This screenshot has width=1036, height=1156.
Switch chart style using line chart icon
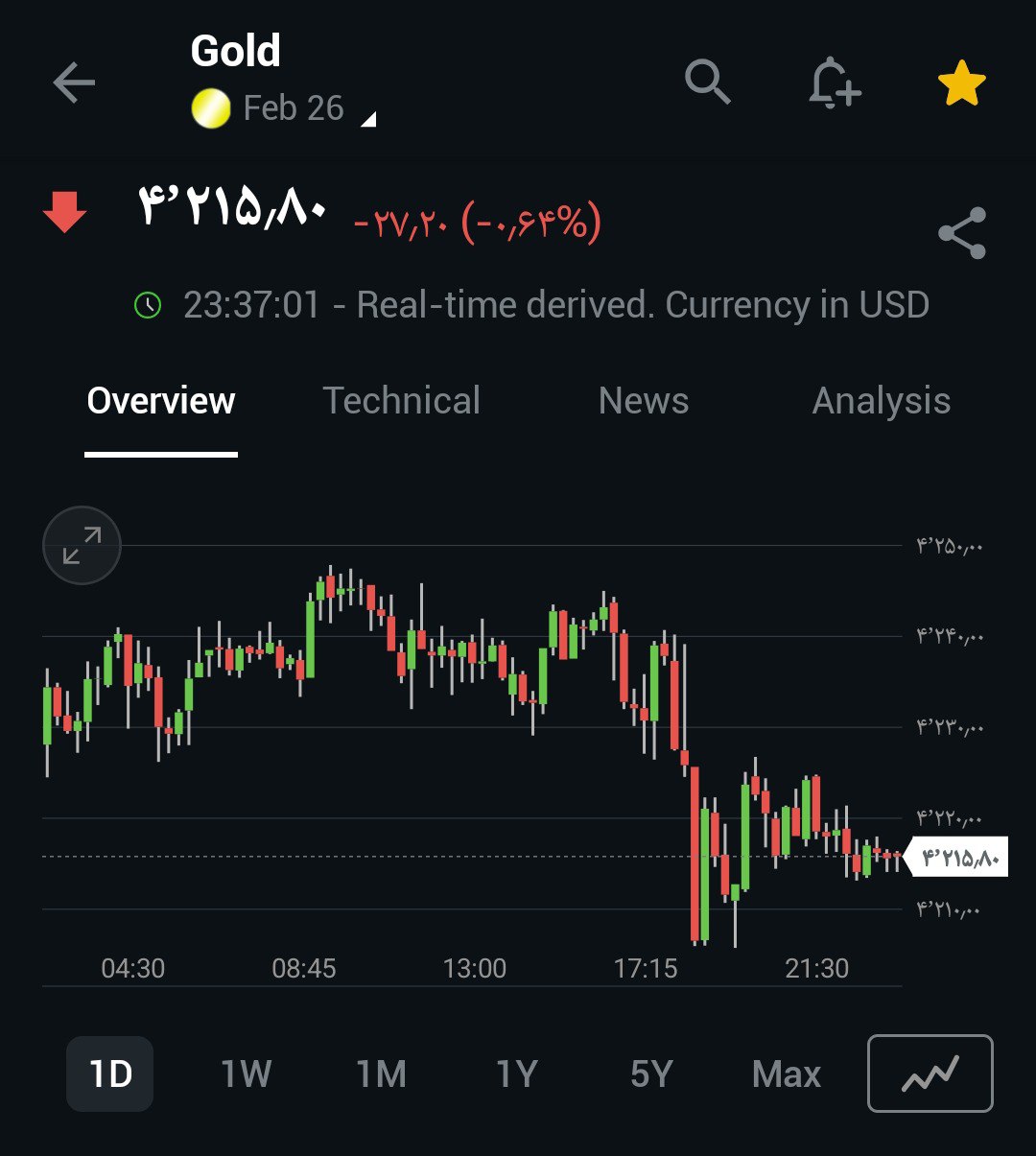coord(929,1073)
